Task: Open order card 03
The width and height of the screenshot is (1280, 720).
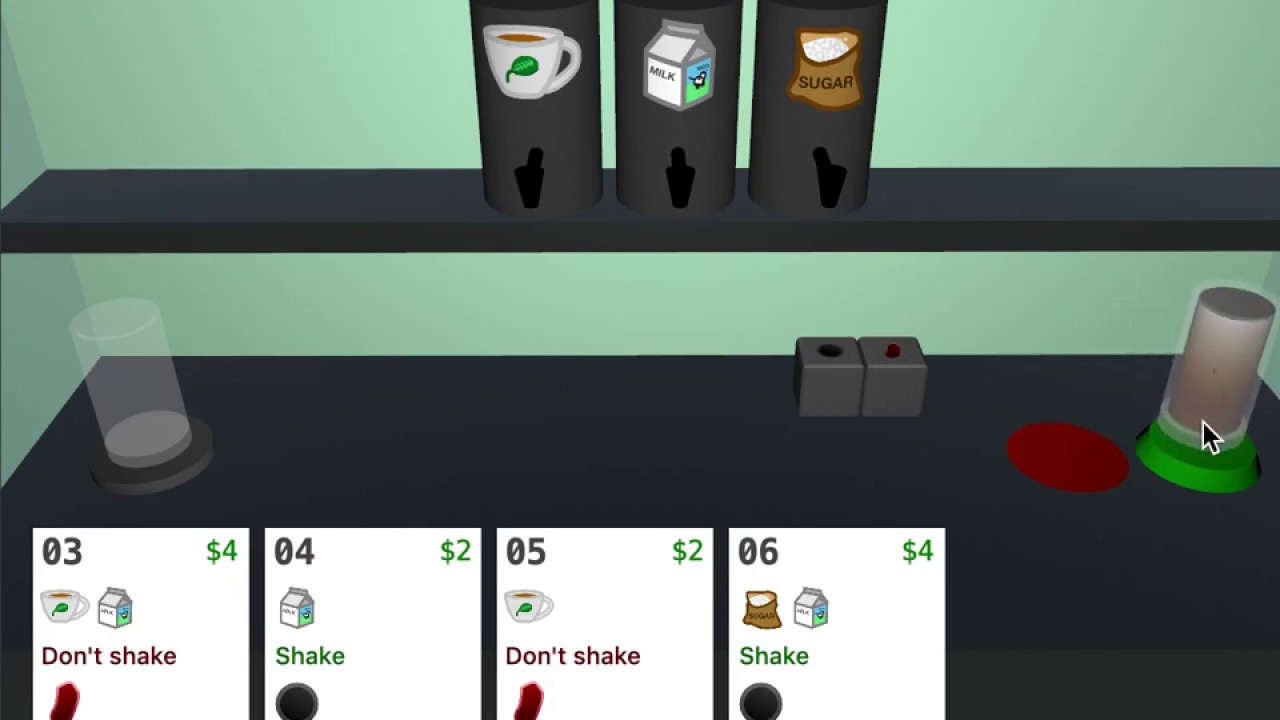Action: coord(141,624)
